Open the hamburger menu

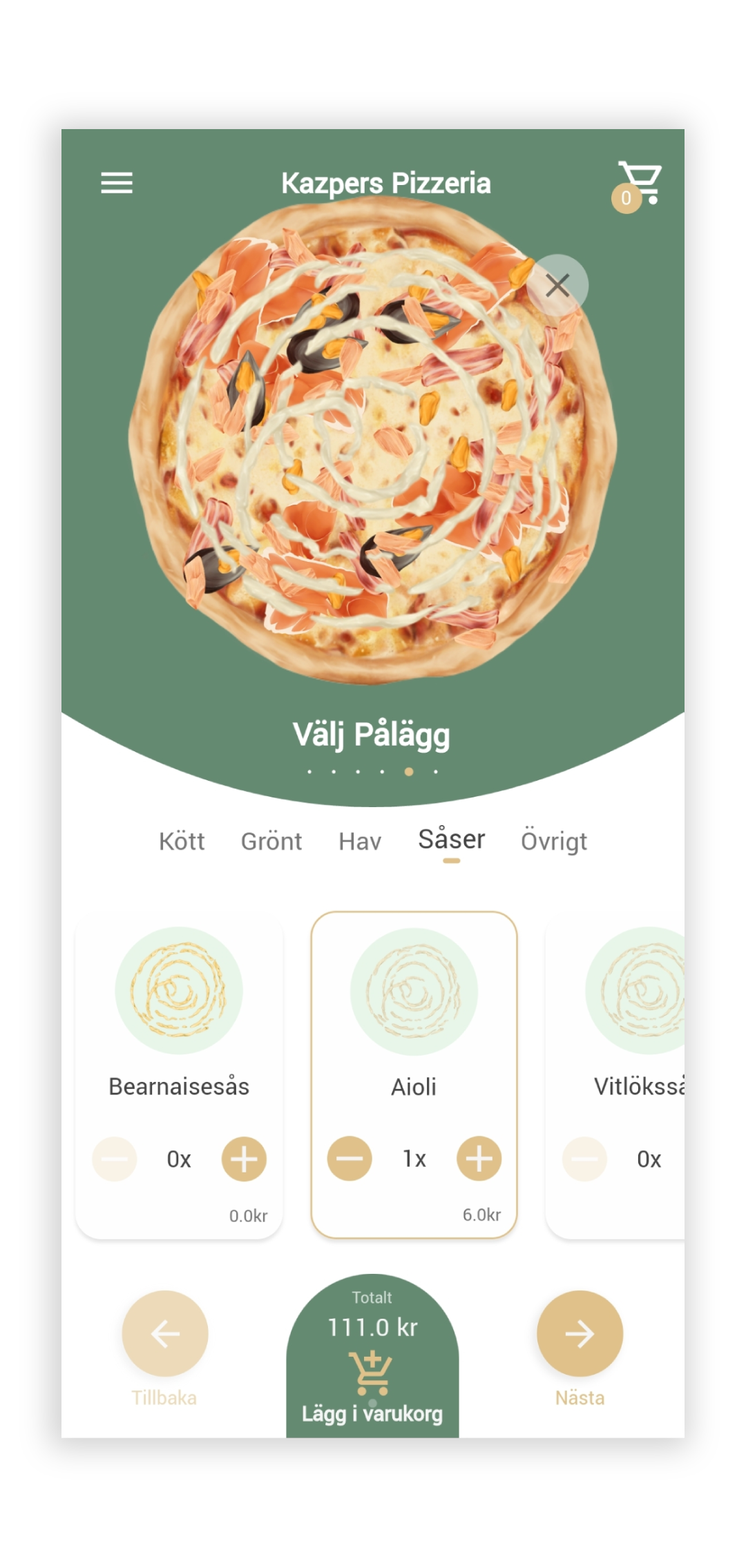[117, 183]
